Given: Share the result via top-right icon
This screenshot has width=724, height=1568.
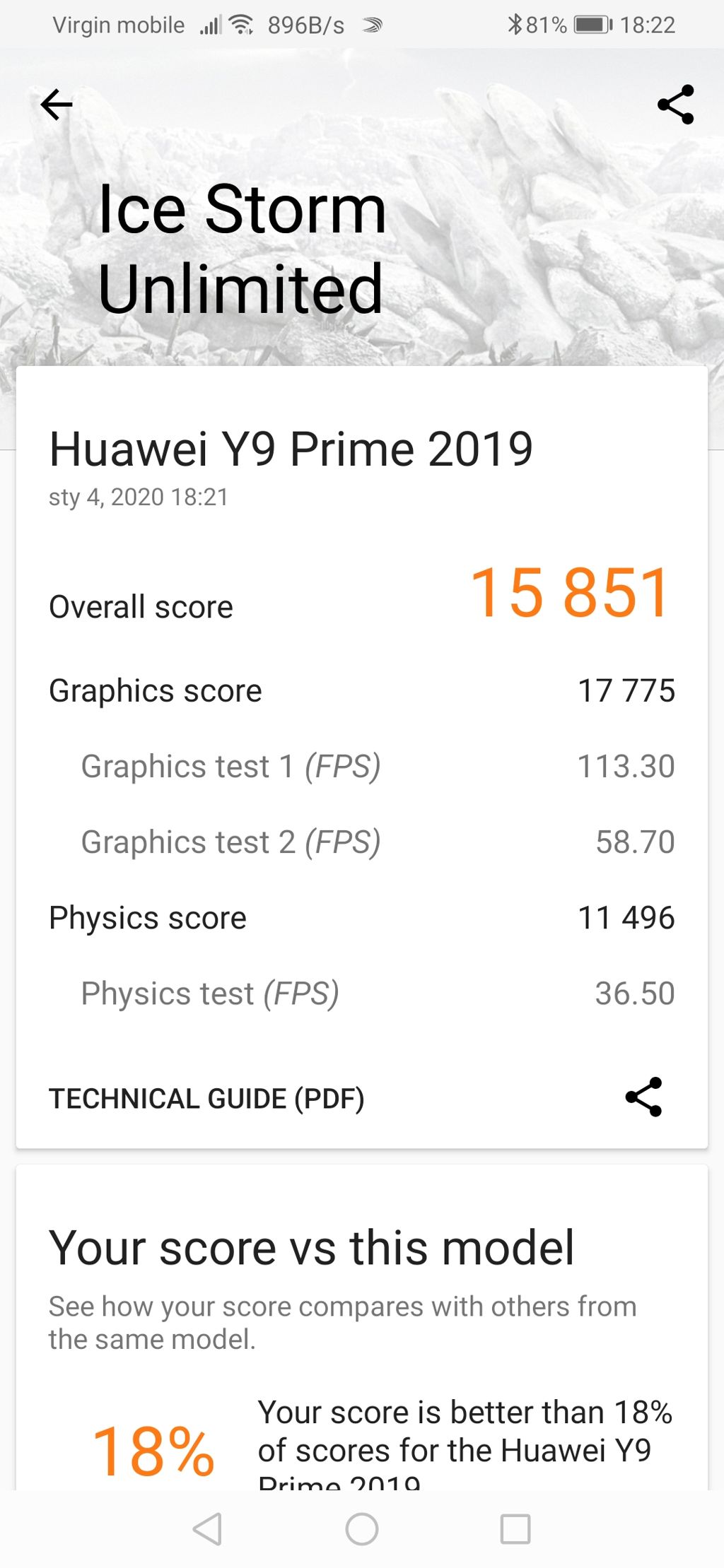Looking at the screenshot, I should pos(676,105).
